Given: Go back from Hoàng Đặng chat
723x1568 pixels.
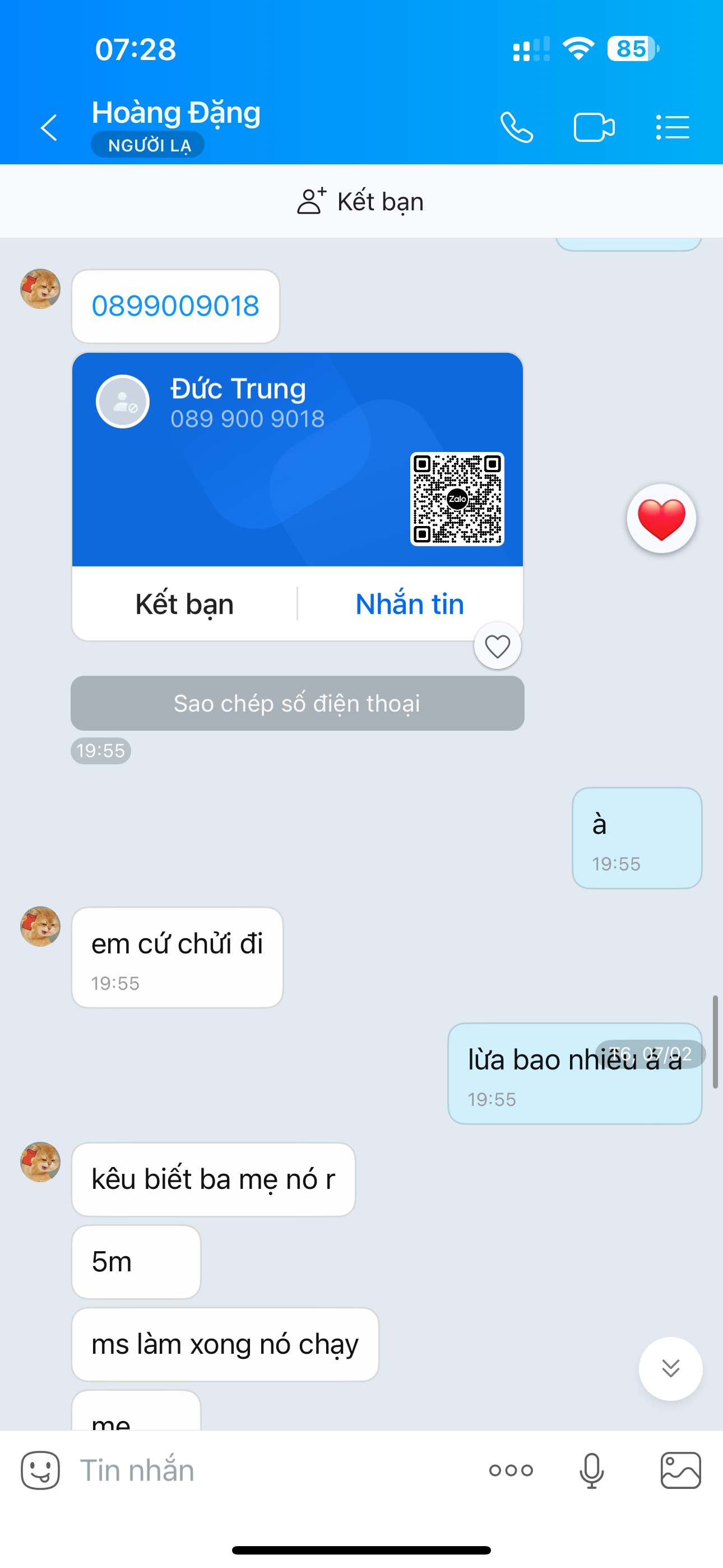Looking at the screenshot, I should click(x=49, y=128).
